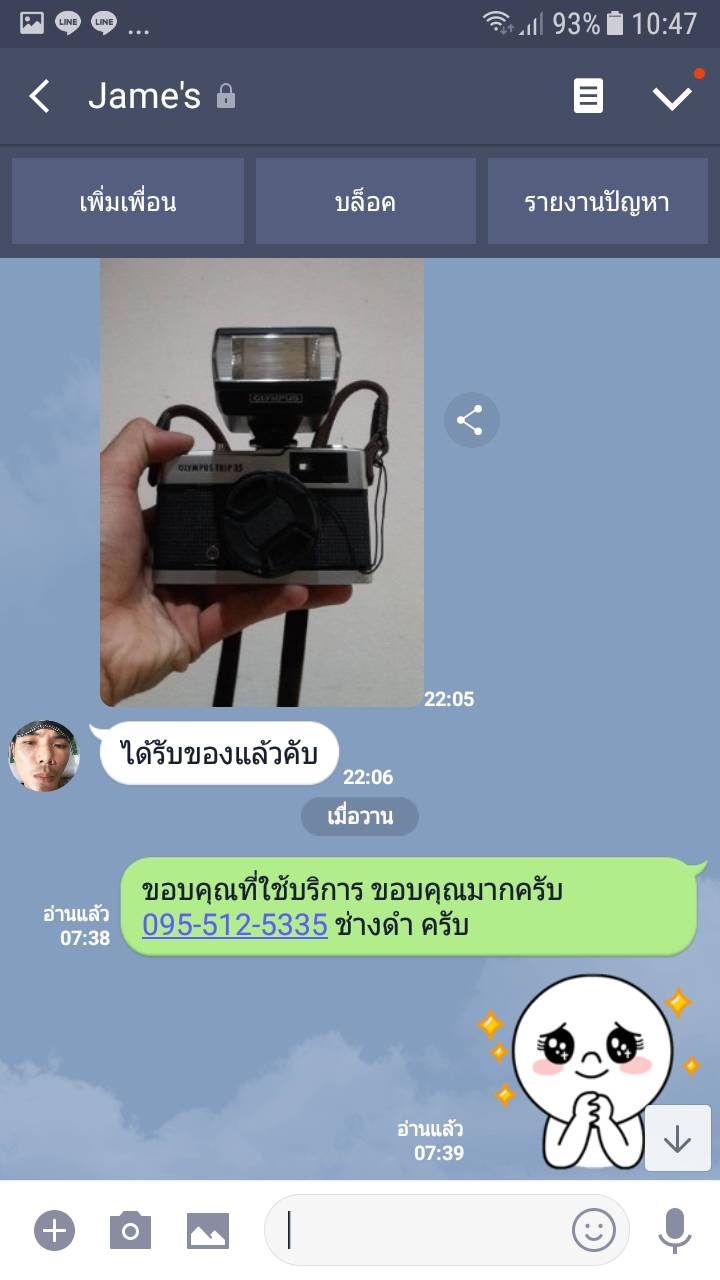Open the emoji and sticker picker
Image resolution: width=720 pixels, height=1280 pixels.
pos(594,1230)
